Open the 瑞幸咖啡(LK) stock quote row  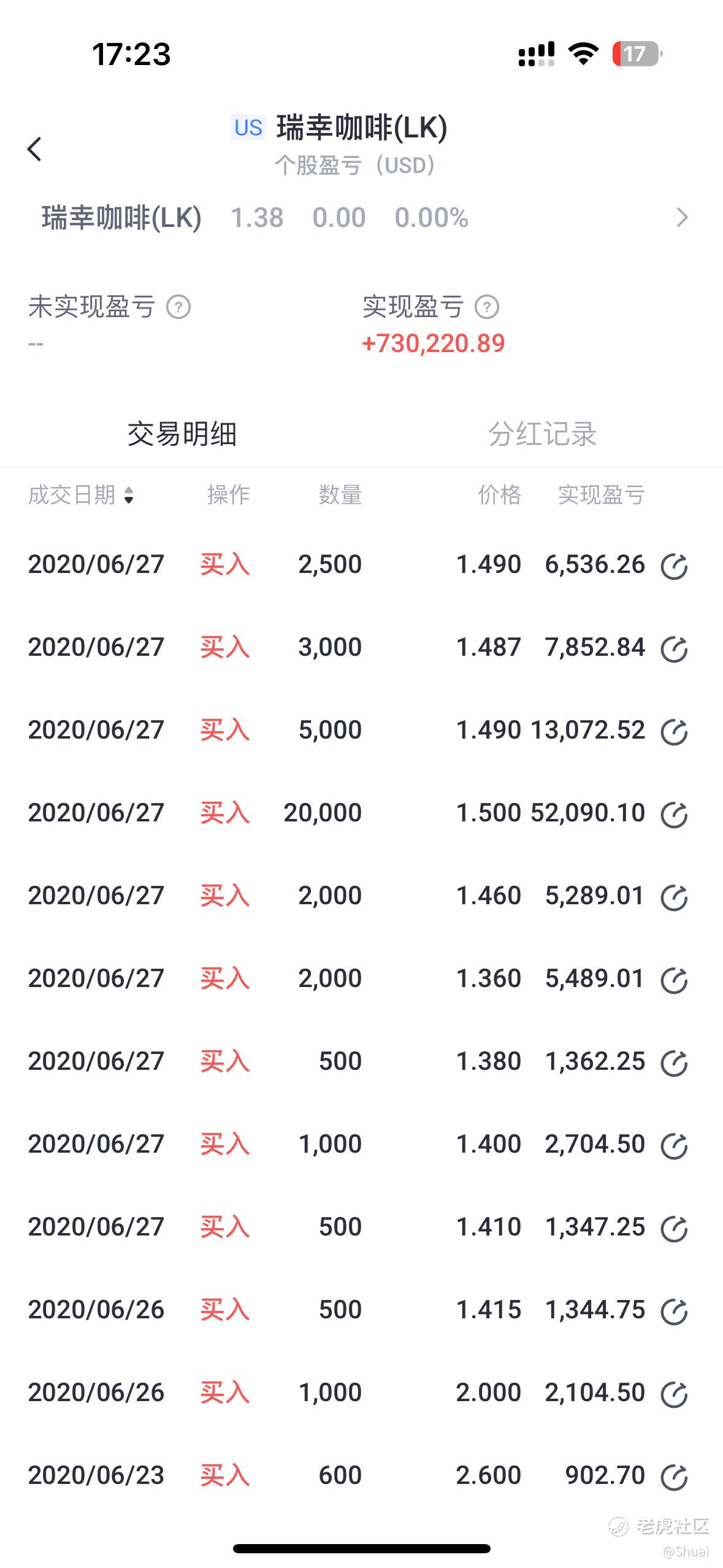[362, 218]
